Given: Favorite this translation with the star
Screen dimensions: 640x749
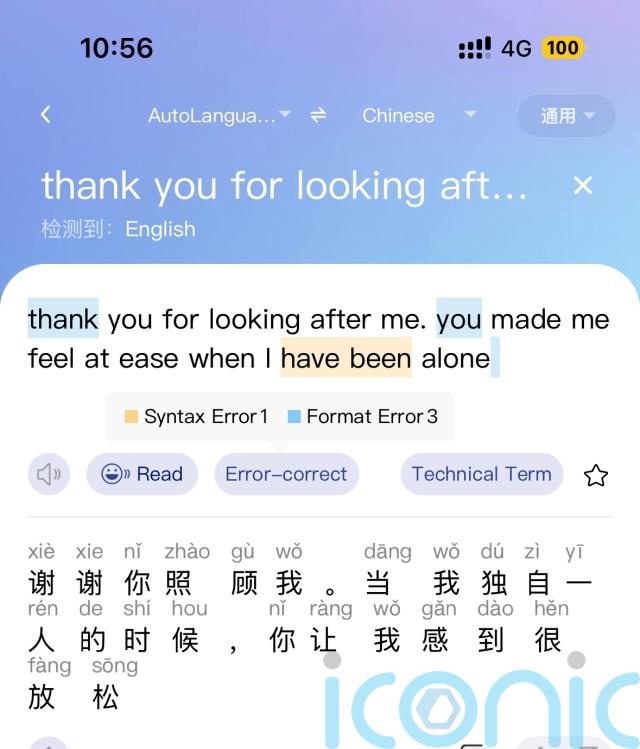Looking at the screenshot, I should (x=596, y=475).
